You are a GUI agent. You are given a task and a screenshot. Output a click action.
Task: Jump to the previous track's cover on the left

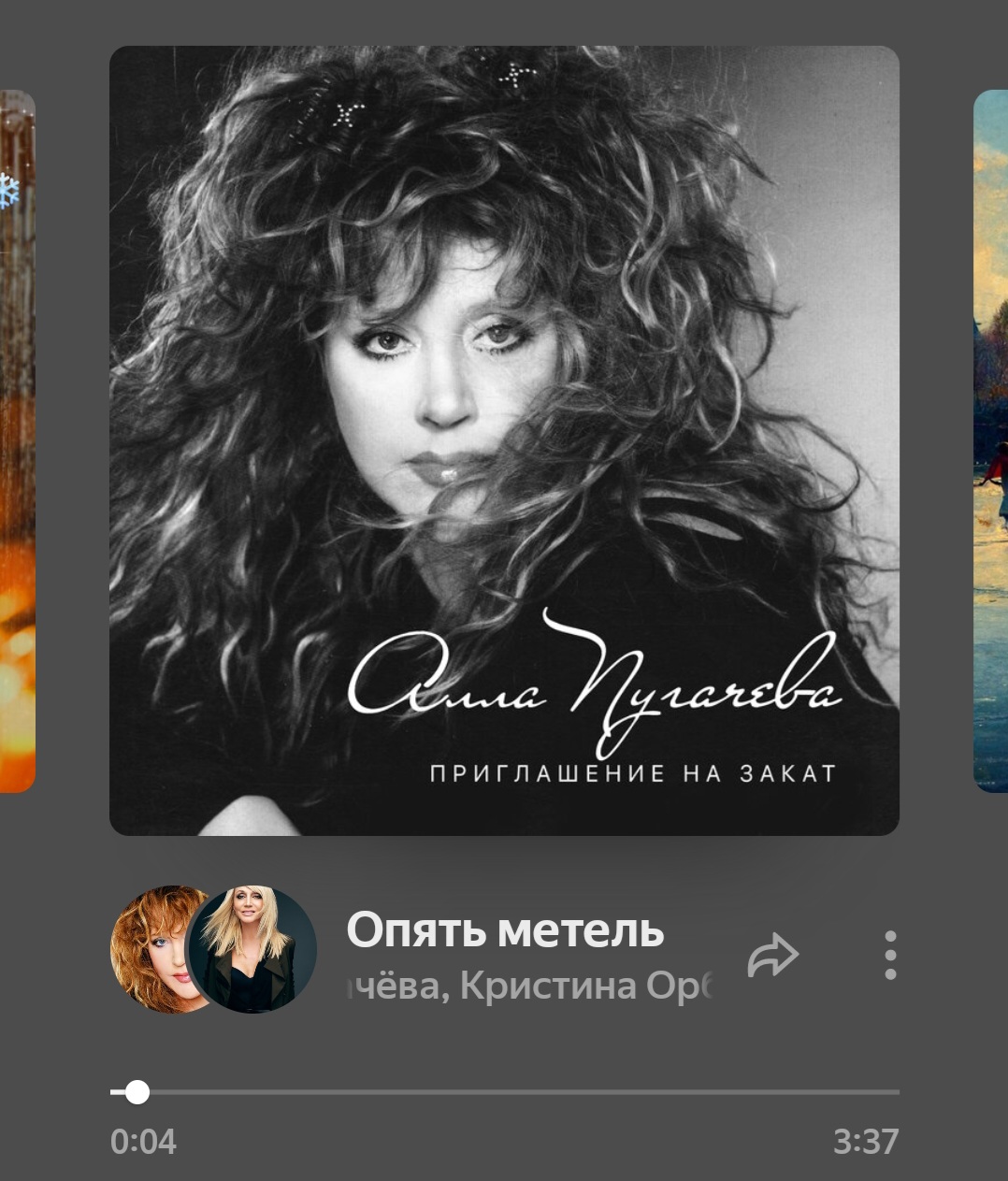[17, 440]
